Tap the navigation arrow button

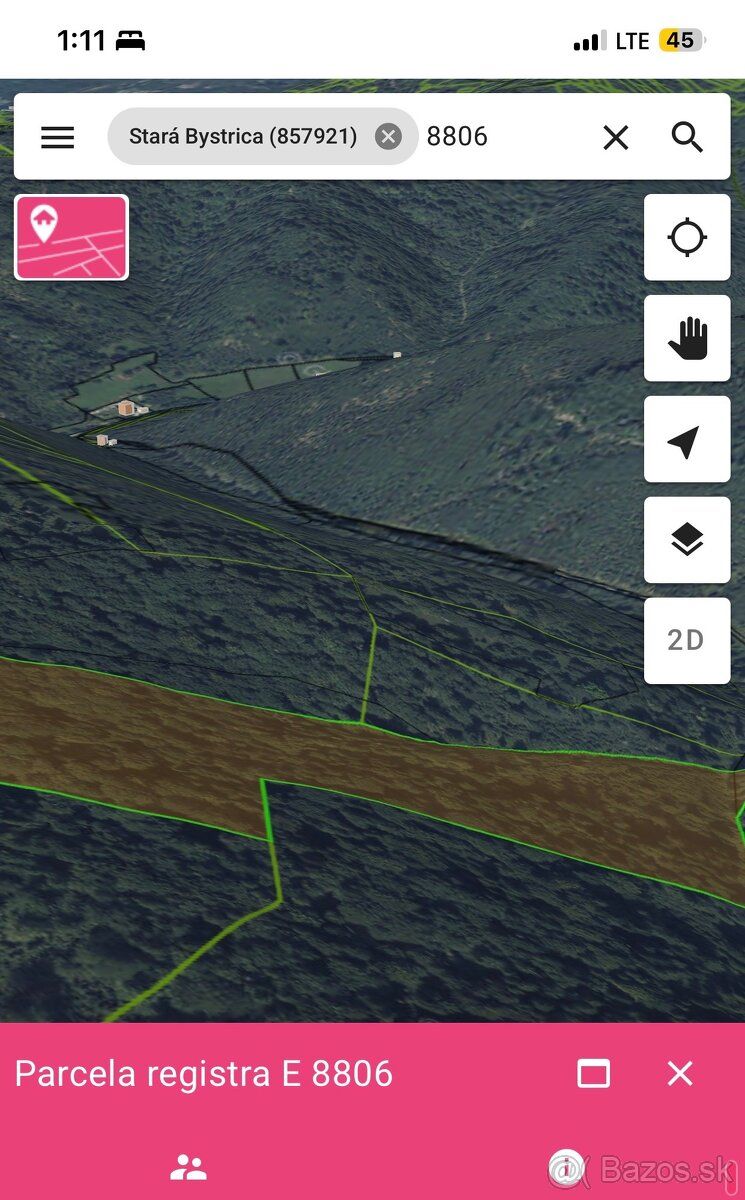coord(687,439)
